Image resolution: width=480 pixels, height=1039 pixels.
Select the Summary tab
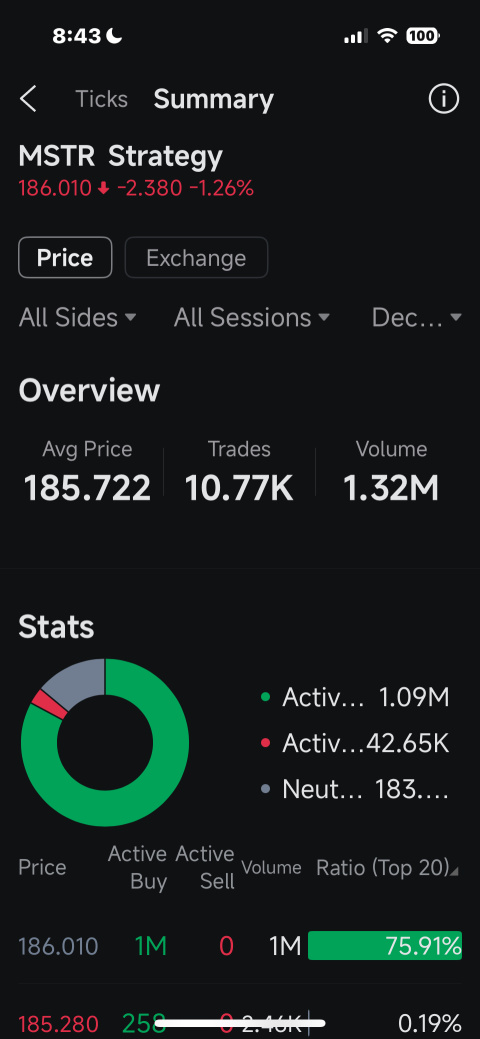tap(213, 99)
